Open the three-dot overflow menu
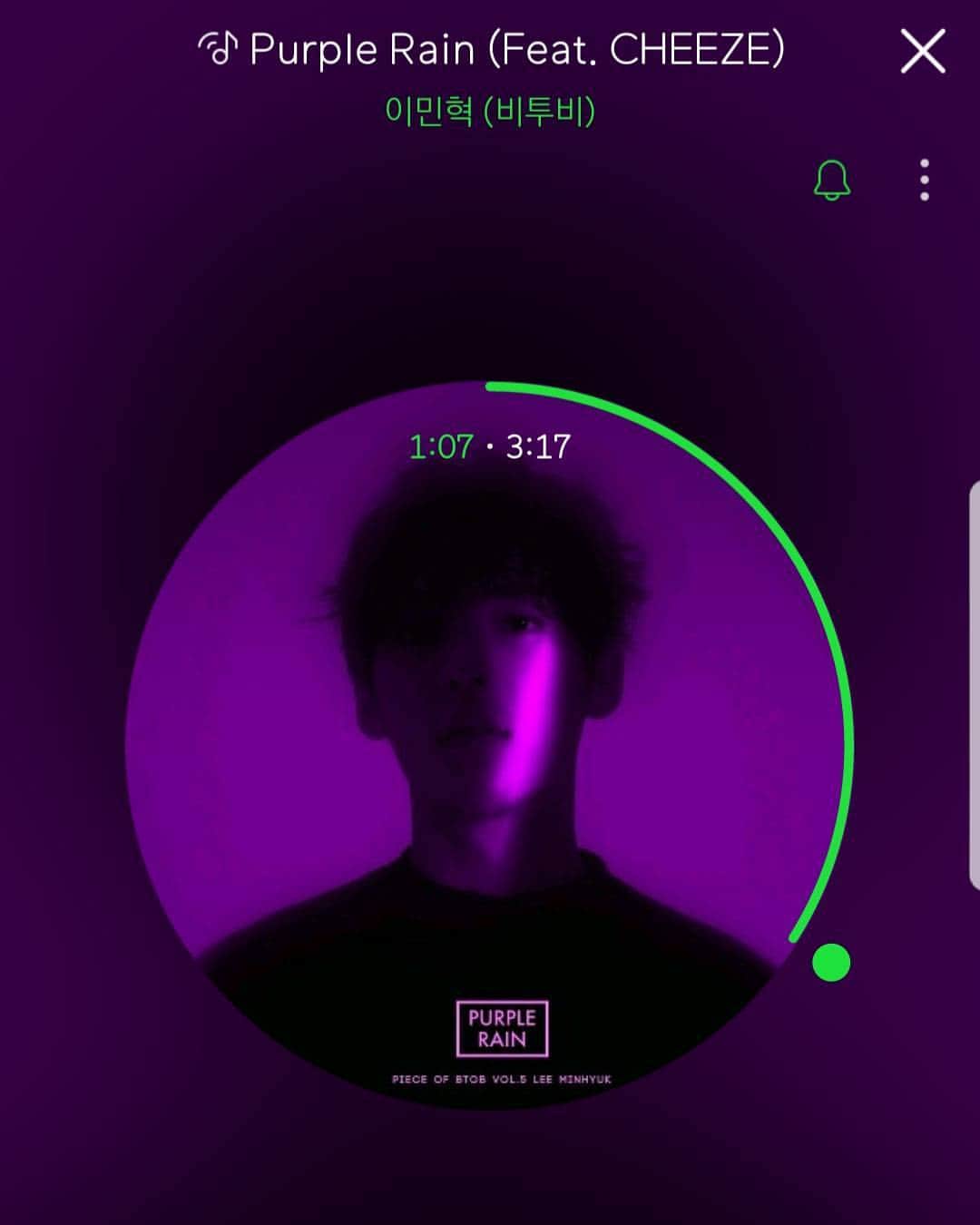 (x=924, y=180)
